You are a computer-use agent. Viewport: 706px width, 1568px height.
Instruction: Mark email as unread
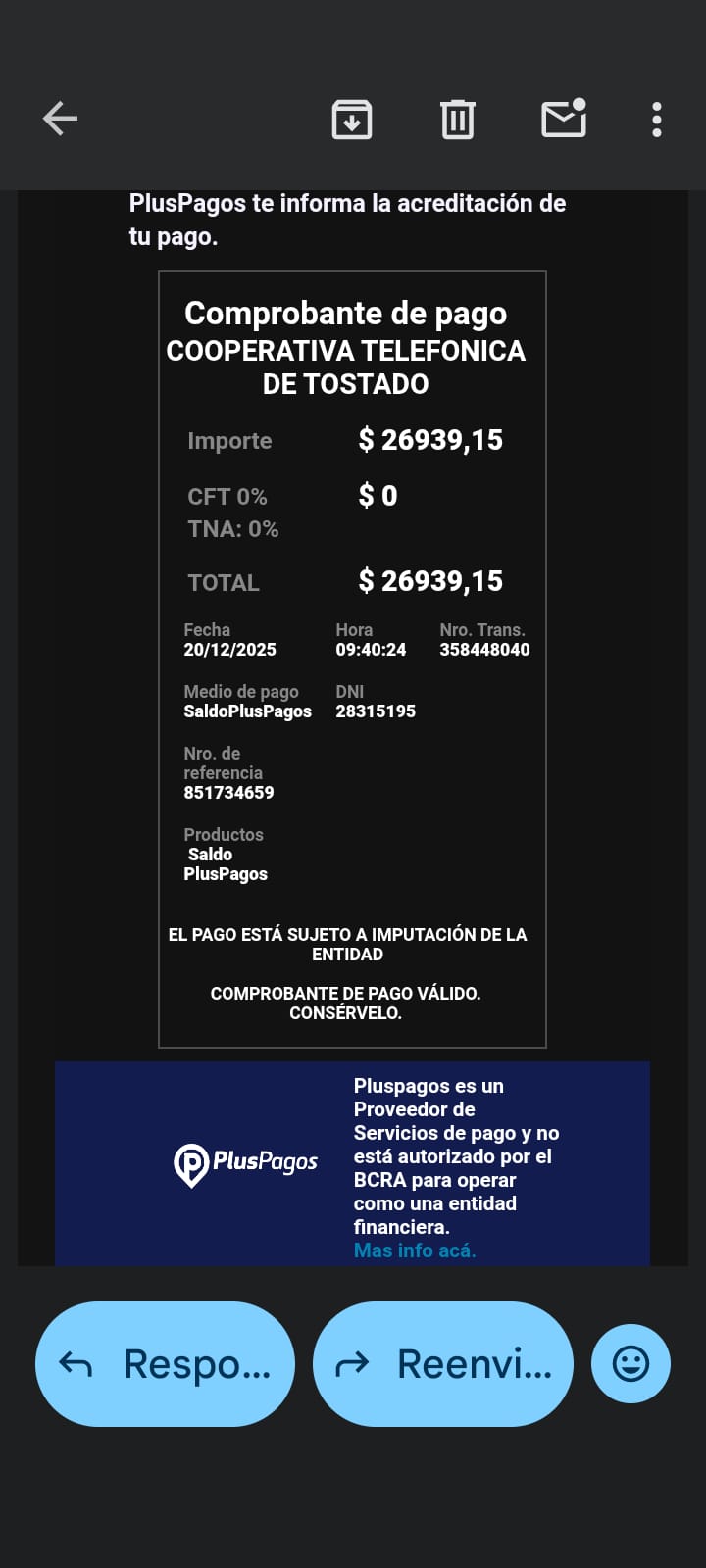(x=564, y=119)
